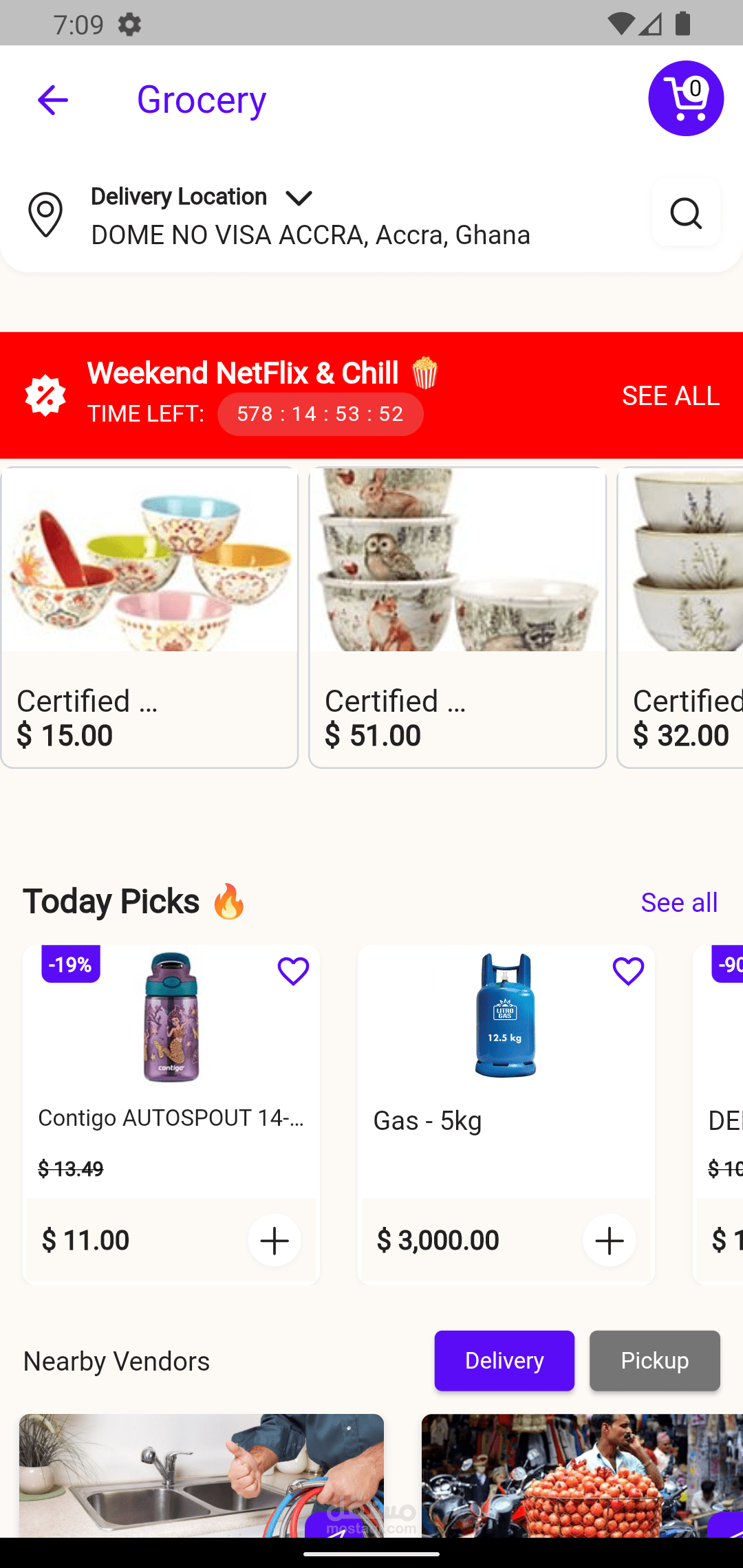The image size is (743, 1568).
Task: Favorite the Contigo AUTOSPOUT bottle
Action: coord(293,971)
